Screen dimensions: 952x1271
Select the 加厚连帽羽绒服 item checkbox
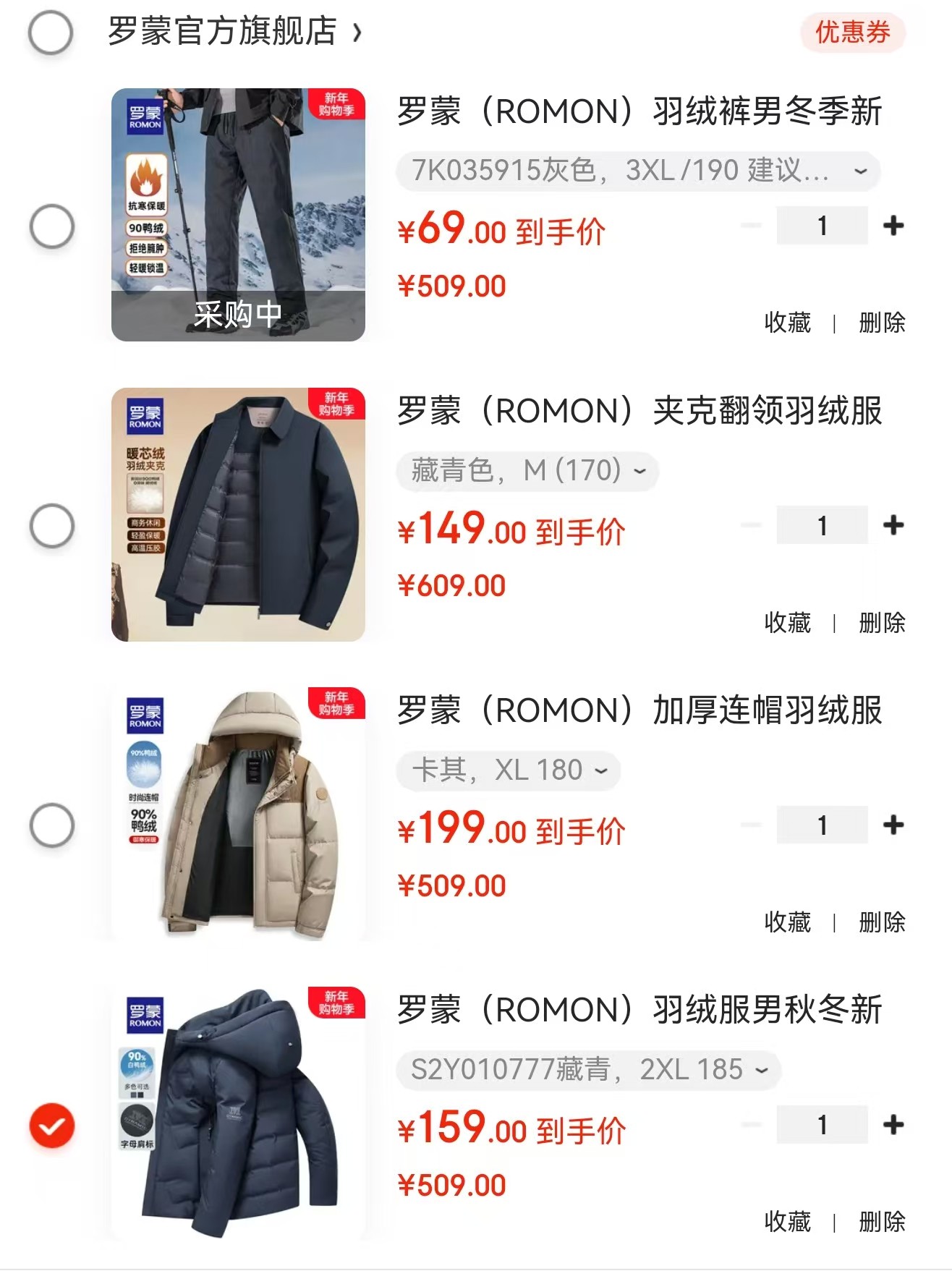52,825
